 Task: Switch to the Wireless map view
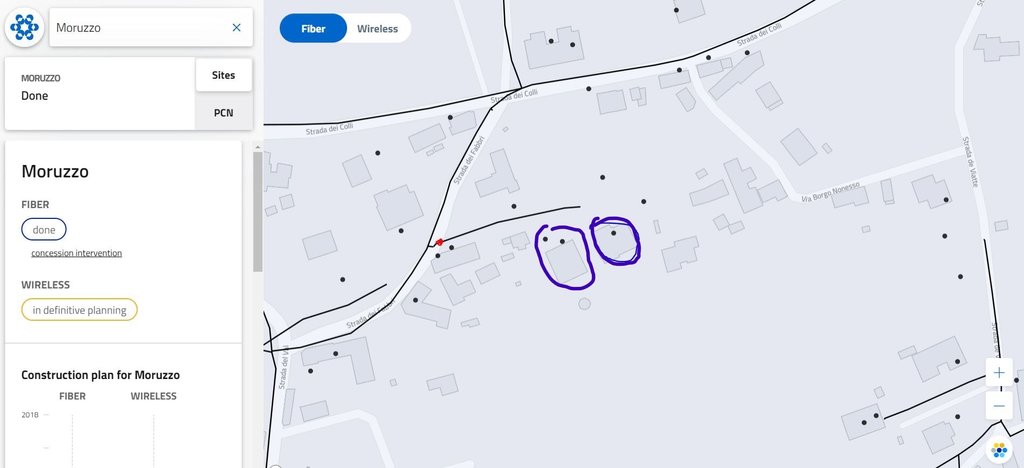377,29
